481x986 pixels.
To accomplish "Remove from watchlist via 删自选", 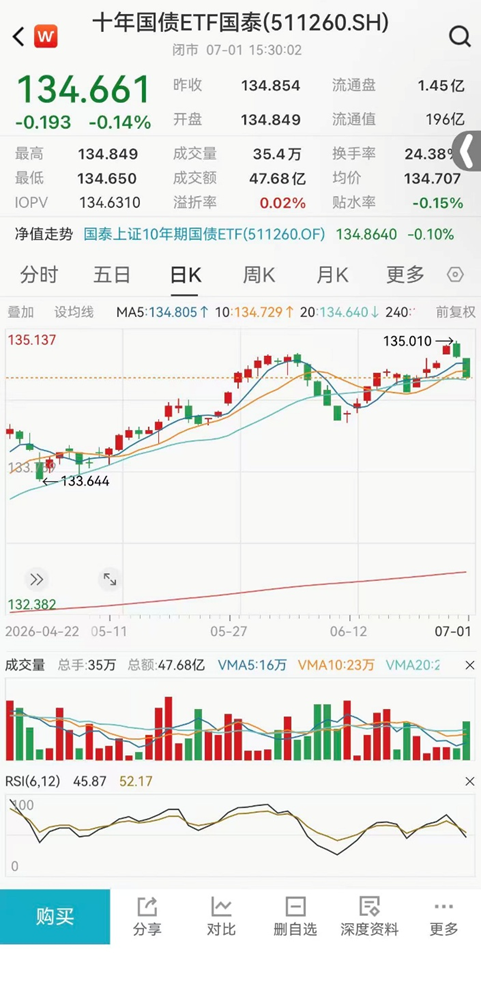I will [296, 916].
